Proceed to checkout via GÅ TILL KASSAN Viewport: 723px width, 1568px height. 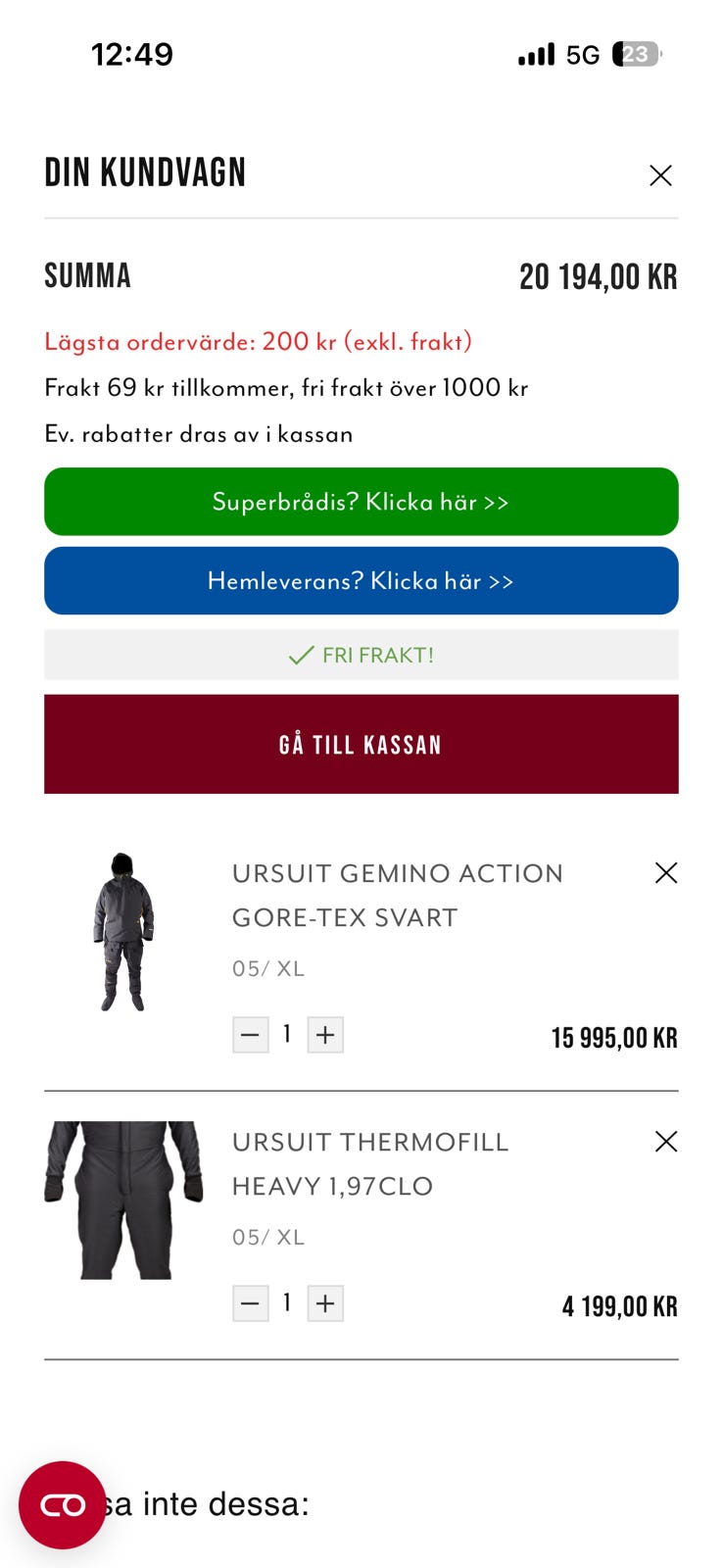pos(361,743)
